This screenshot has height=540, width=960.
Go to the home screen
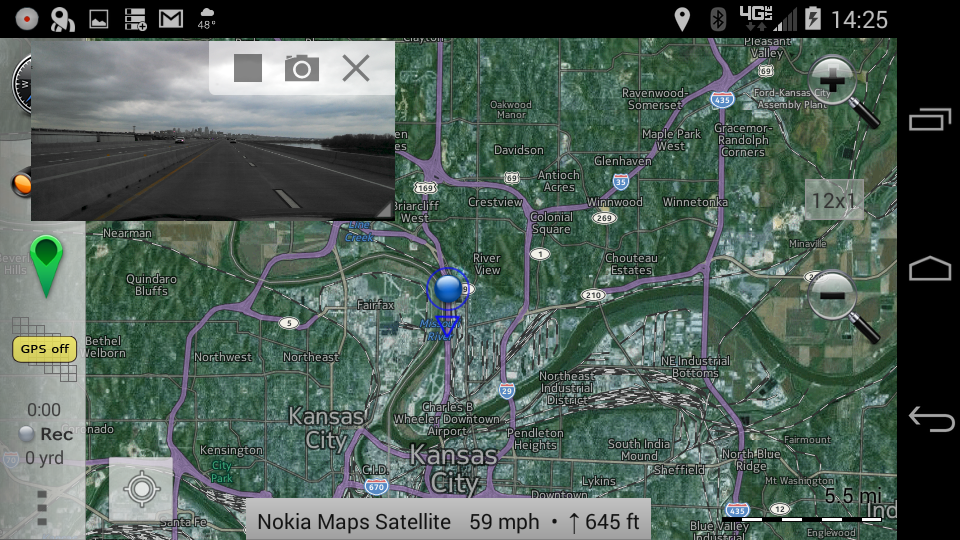tap(930, 269)
